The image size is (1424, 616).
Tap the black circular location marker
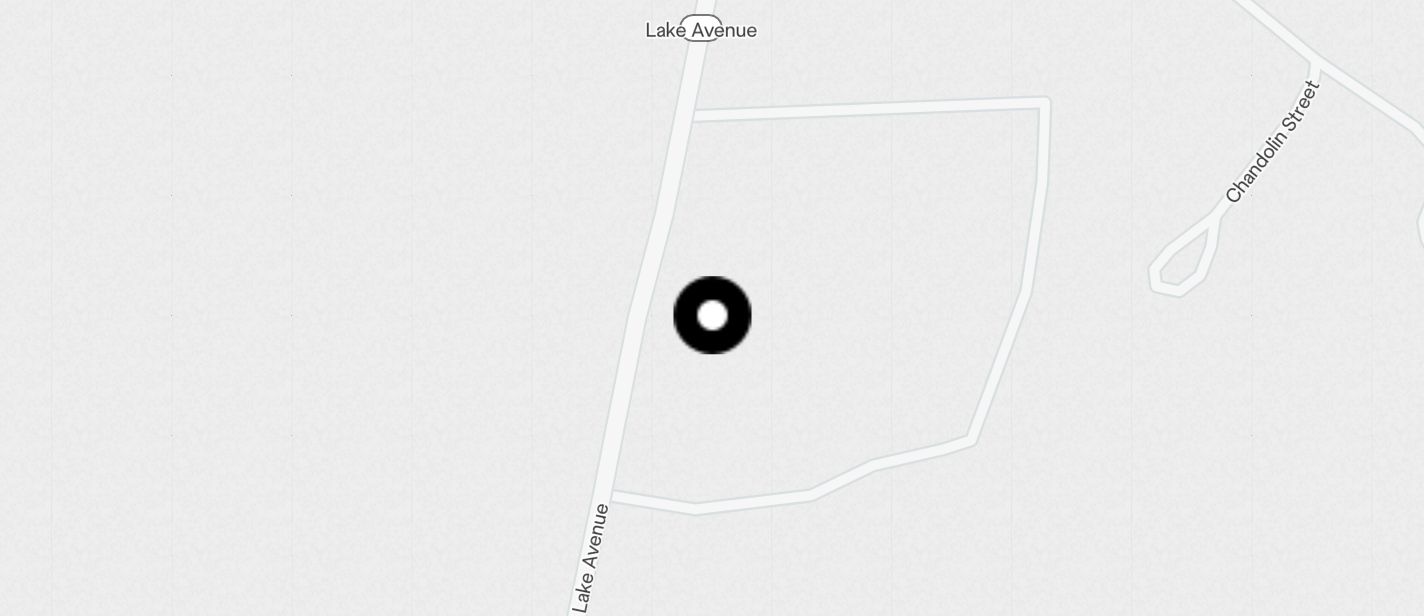click(x=712, y=315)
